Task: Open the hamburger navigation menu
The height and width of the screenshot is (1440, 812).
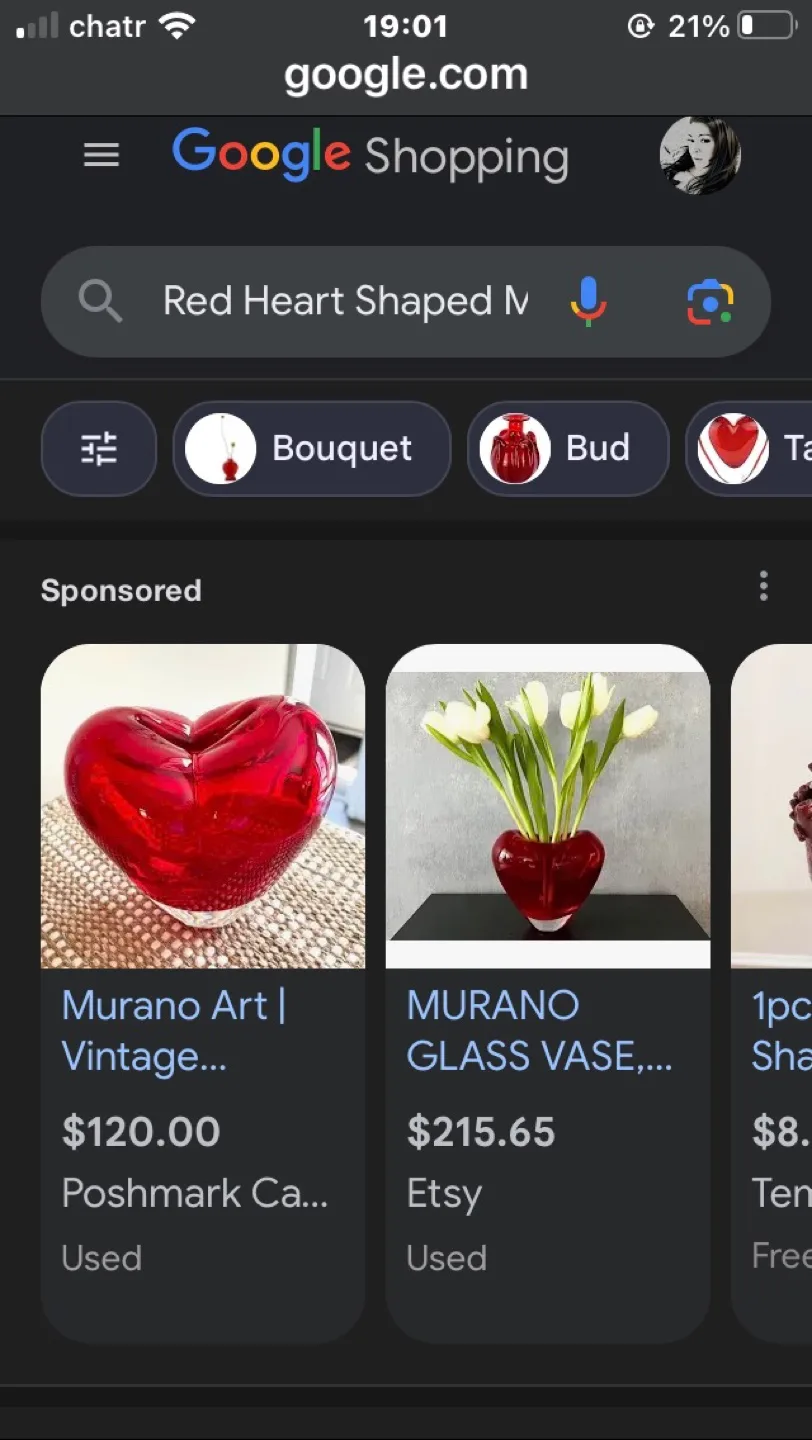Action: 100,155
